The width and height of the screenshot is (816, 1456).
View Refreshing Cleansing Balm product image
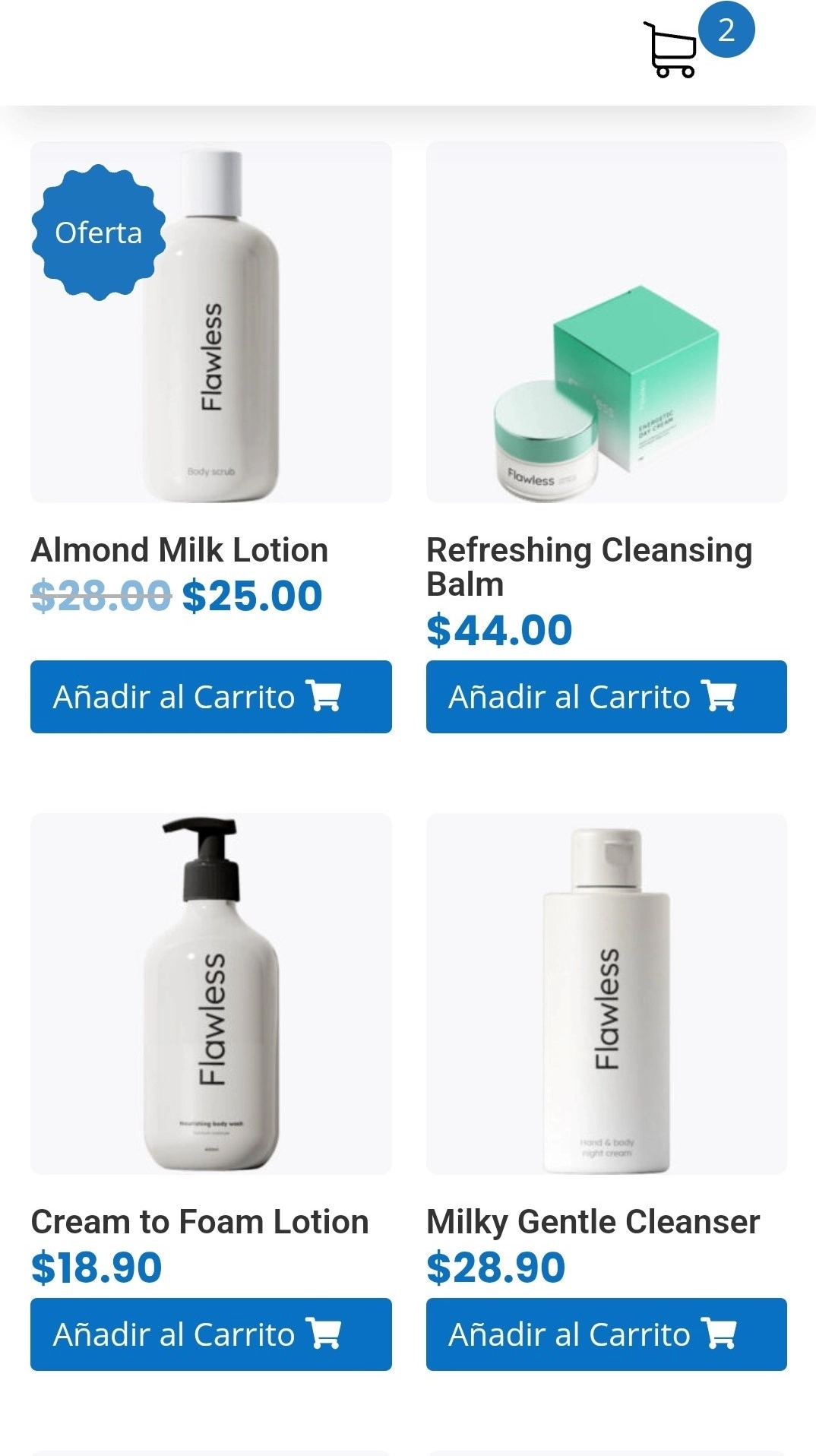606,322
